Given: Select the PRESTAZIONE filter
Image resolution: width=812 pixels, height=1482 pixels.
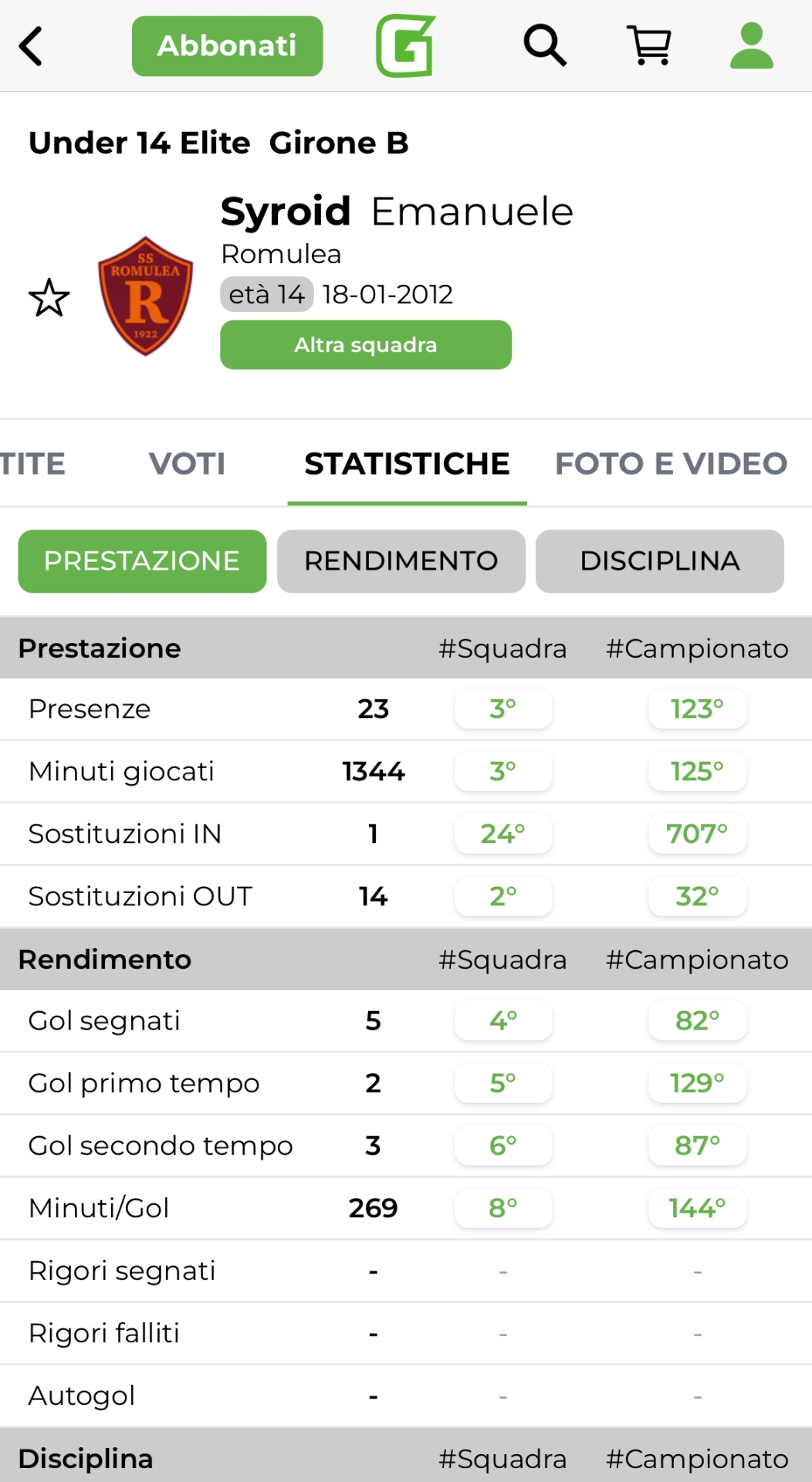Looking at the screenshot, I should [142, 561].
